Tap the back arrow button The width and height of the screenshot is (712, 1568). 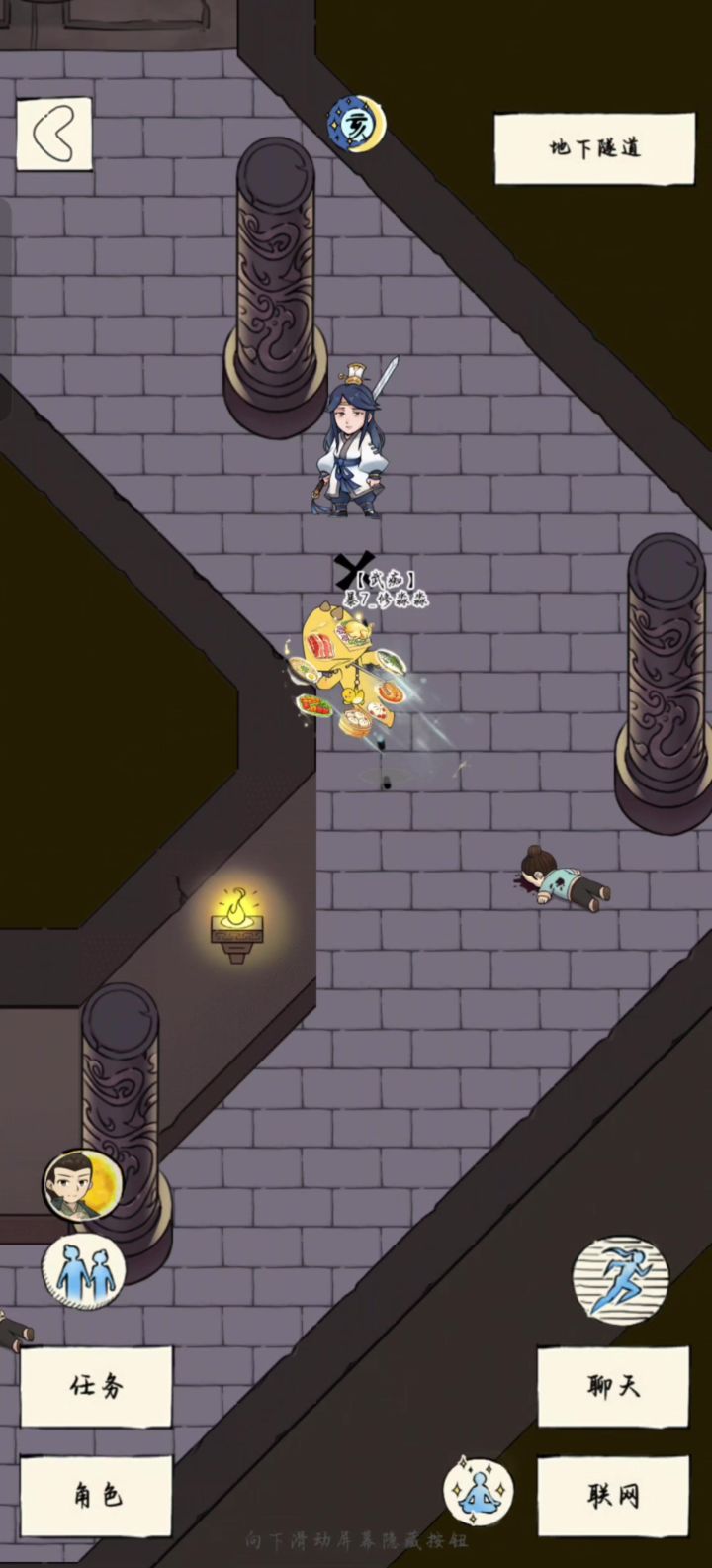54,134
